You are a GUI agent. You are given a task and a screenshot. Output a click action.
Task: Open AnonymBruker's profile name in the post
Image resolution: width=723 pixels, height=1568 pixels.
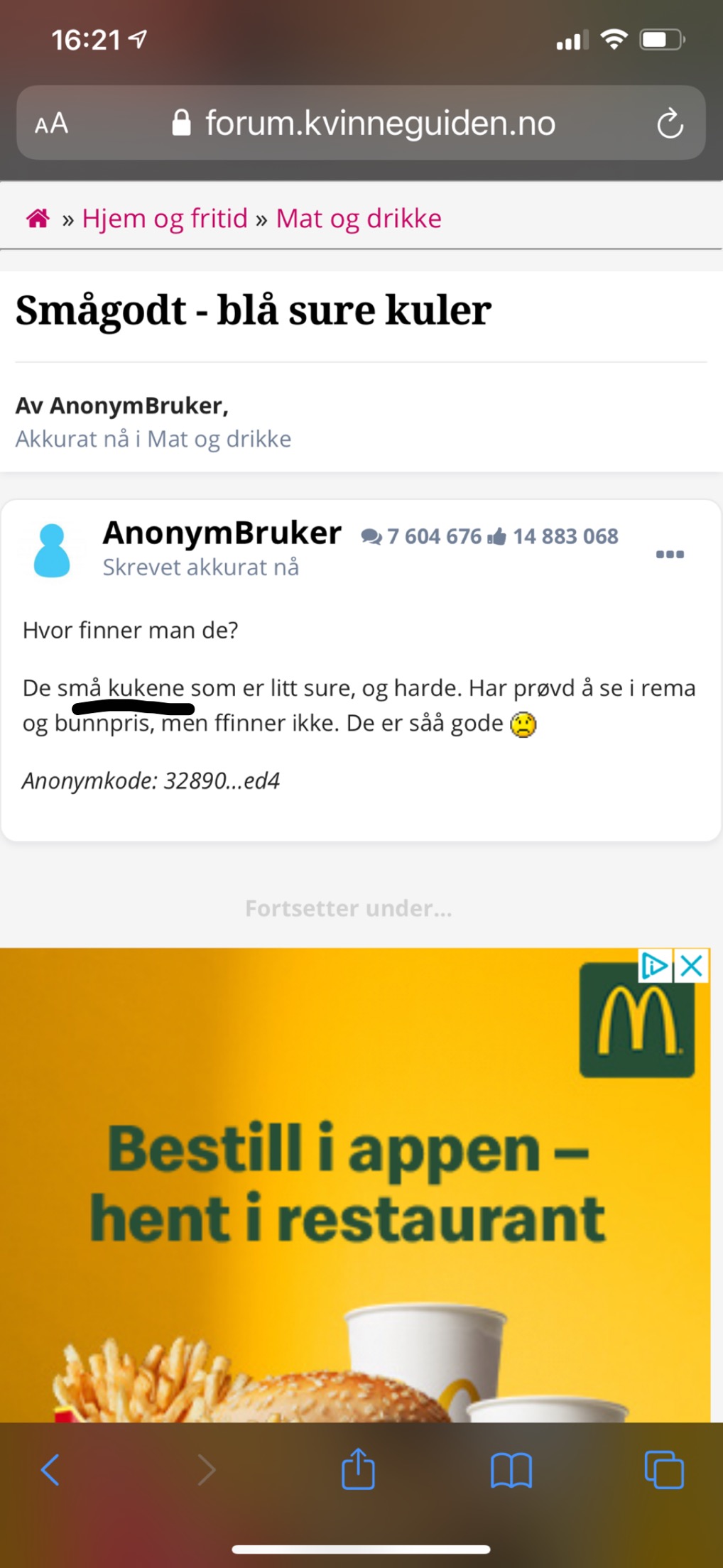pos(222,533)
